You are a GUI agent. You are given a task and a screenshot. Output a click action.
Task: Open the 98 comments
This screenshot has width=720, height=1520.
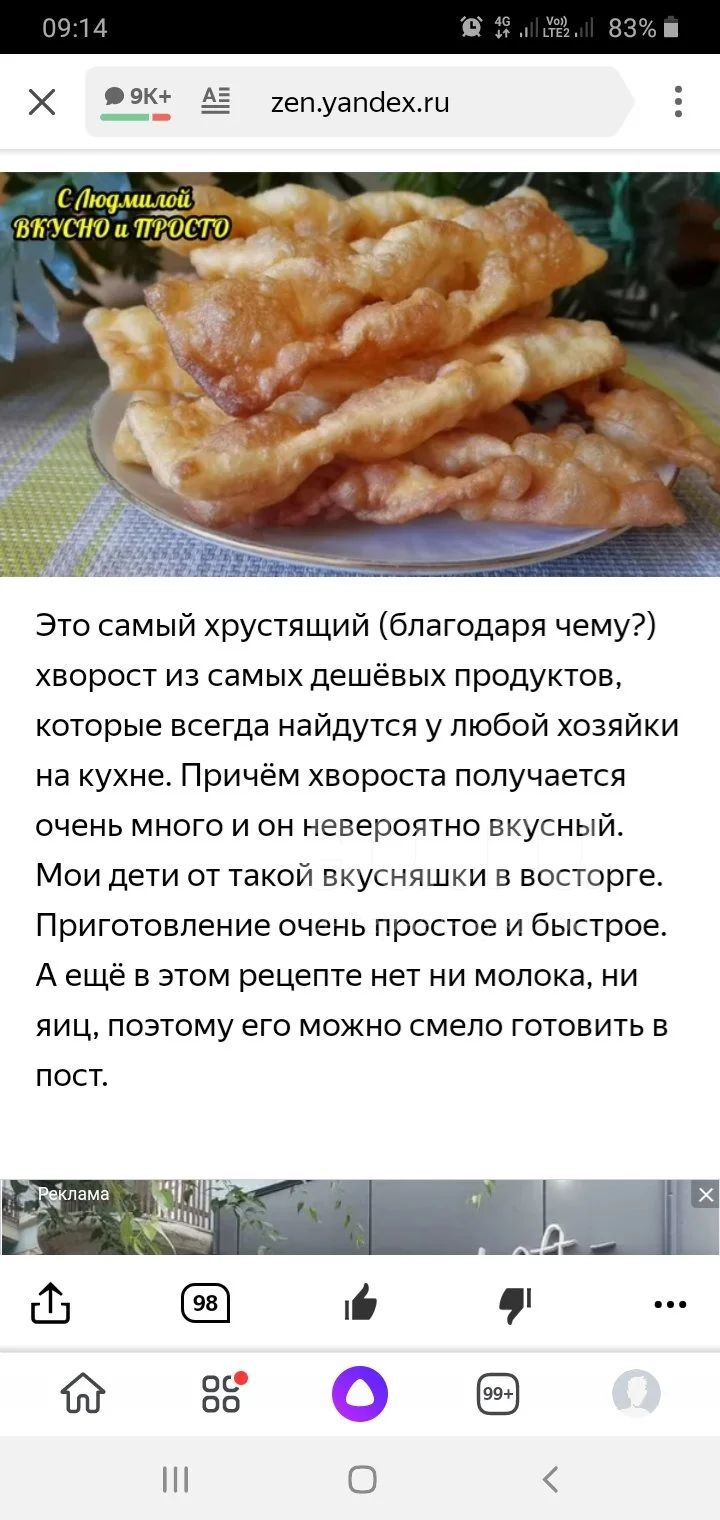(x=205, y=1304)
